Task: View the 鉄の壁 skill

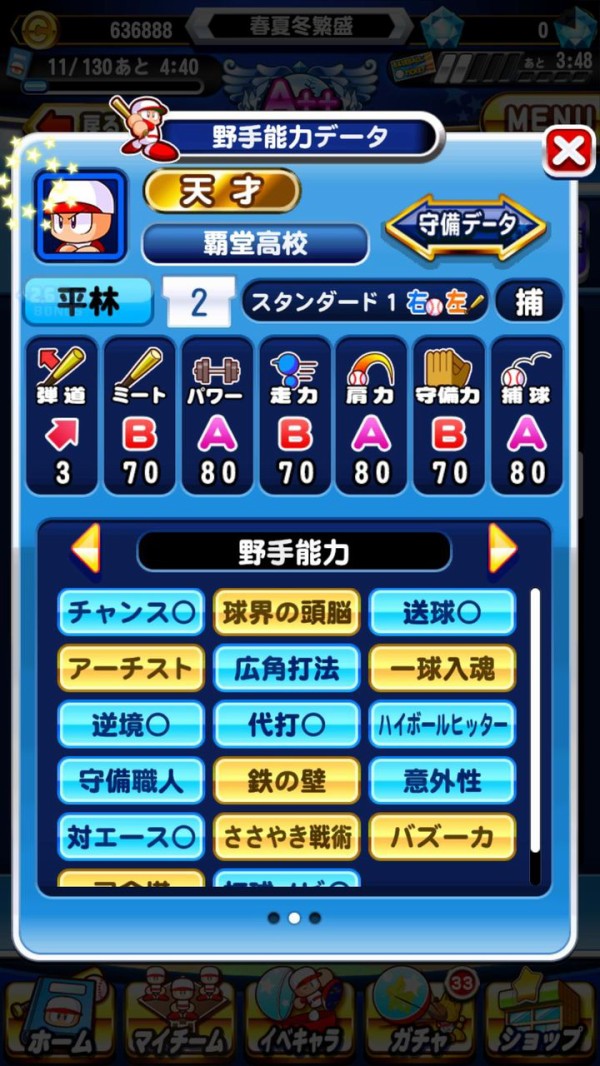Action: pos(286,781)
